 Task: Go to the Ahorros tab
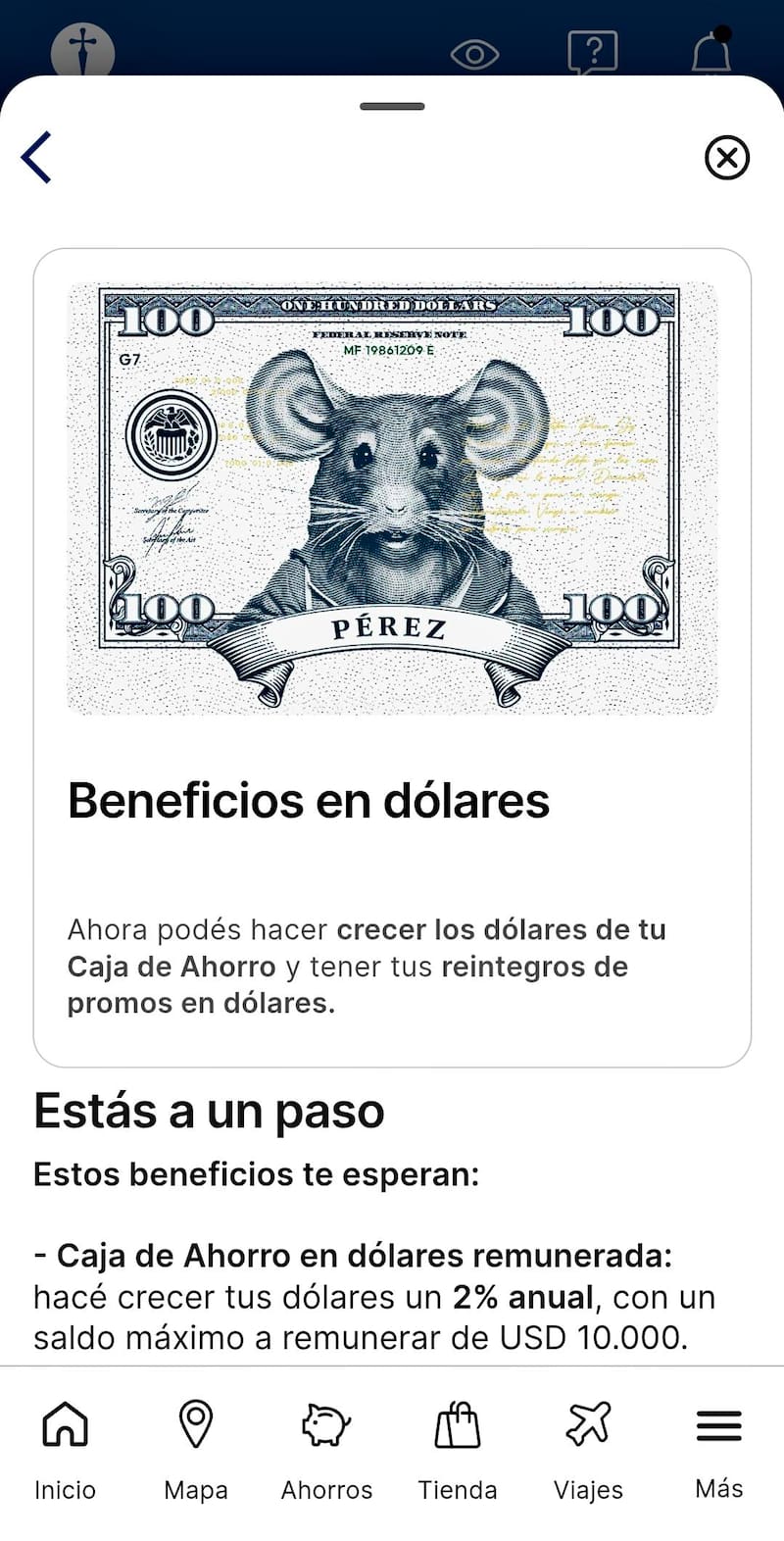[326, 1449]
